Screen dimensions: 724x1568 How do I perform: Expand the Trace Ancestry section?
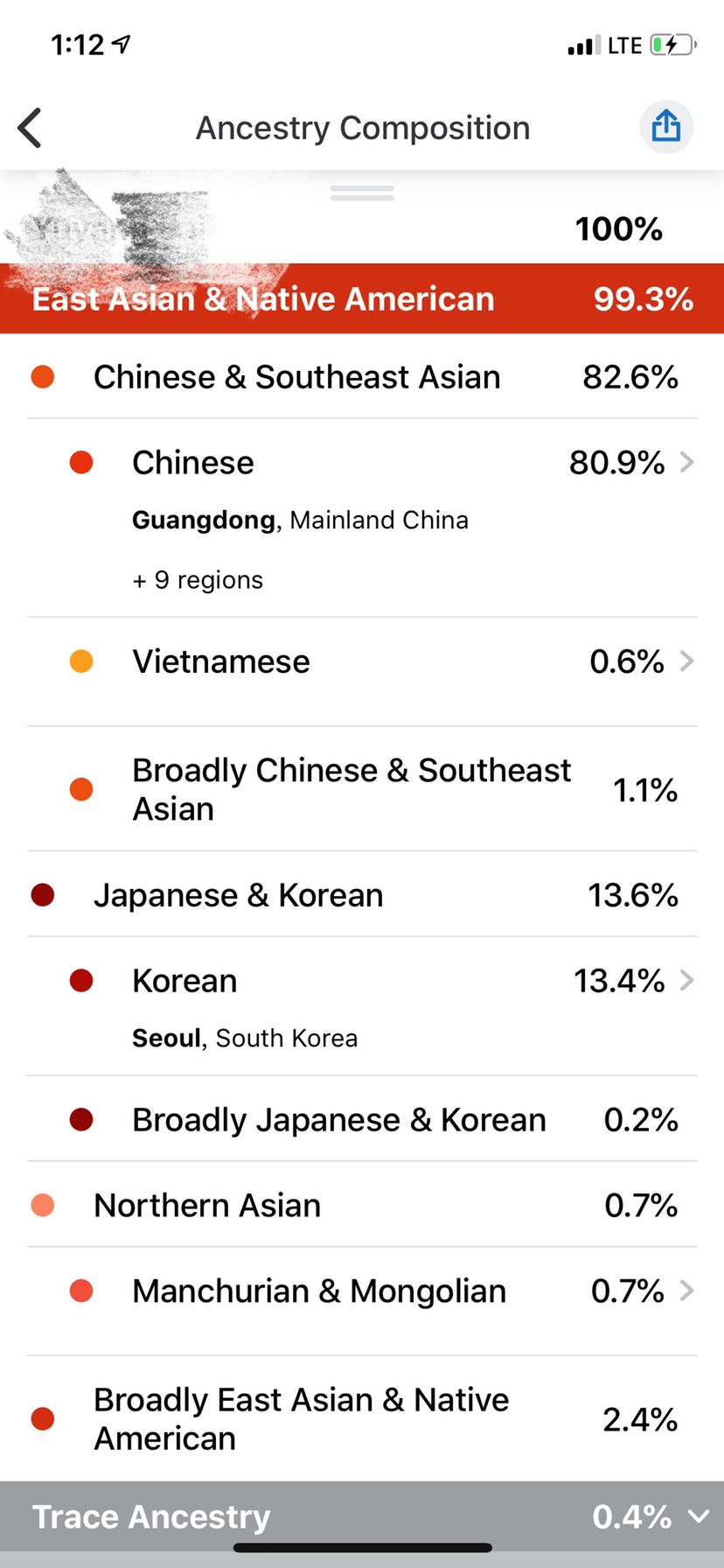[362, 1516]
